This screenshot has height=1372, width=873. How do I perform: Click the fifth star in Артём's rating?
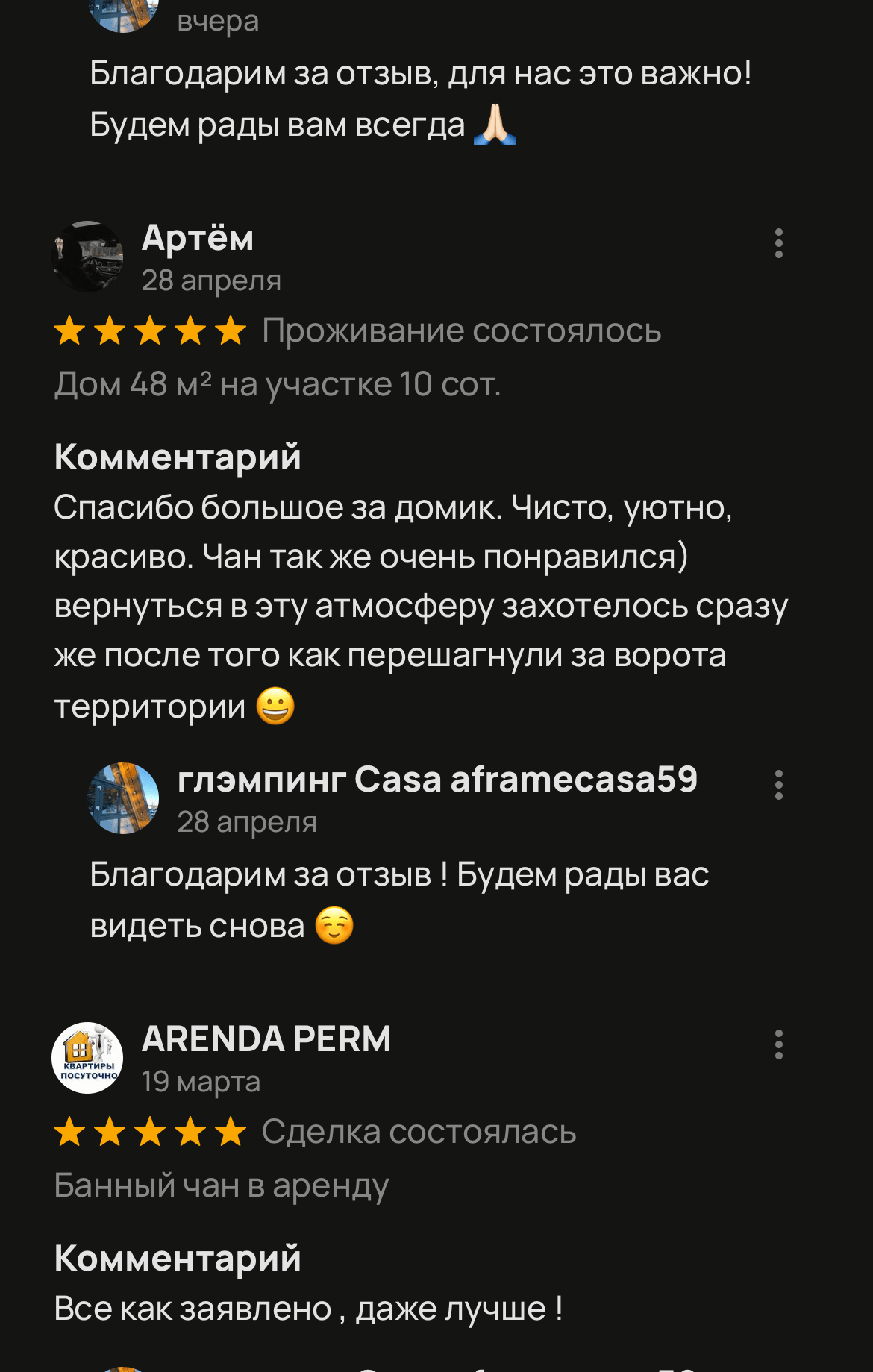pos(231,329)
